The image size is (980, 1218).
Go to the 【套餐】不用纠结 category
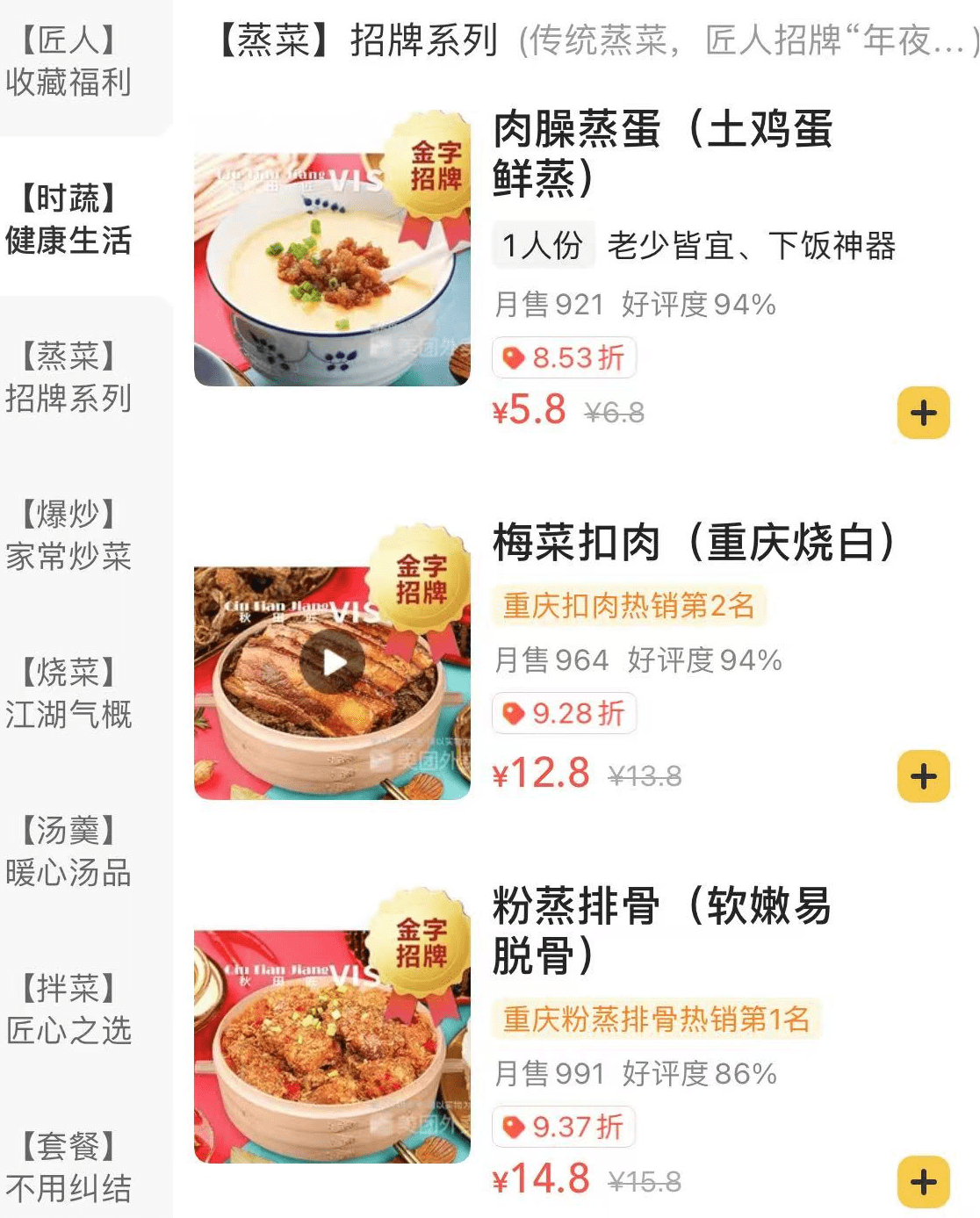[x=68, y=1168]
